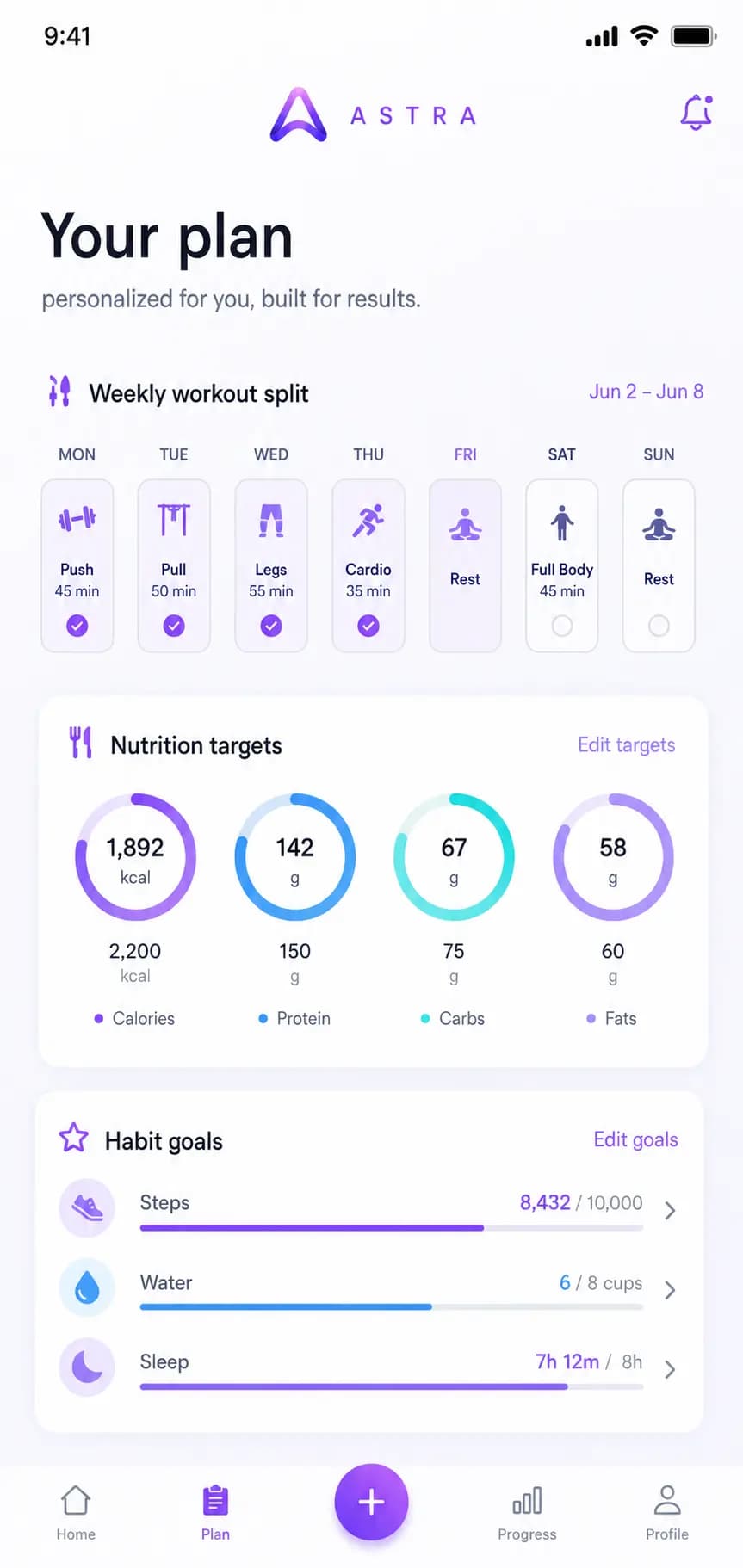Mark Saturday's Full Body workout complete
743x1568 pixels.
[x=562, y=626]
